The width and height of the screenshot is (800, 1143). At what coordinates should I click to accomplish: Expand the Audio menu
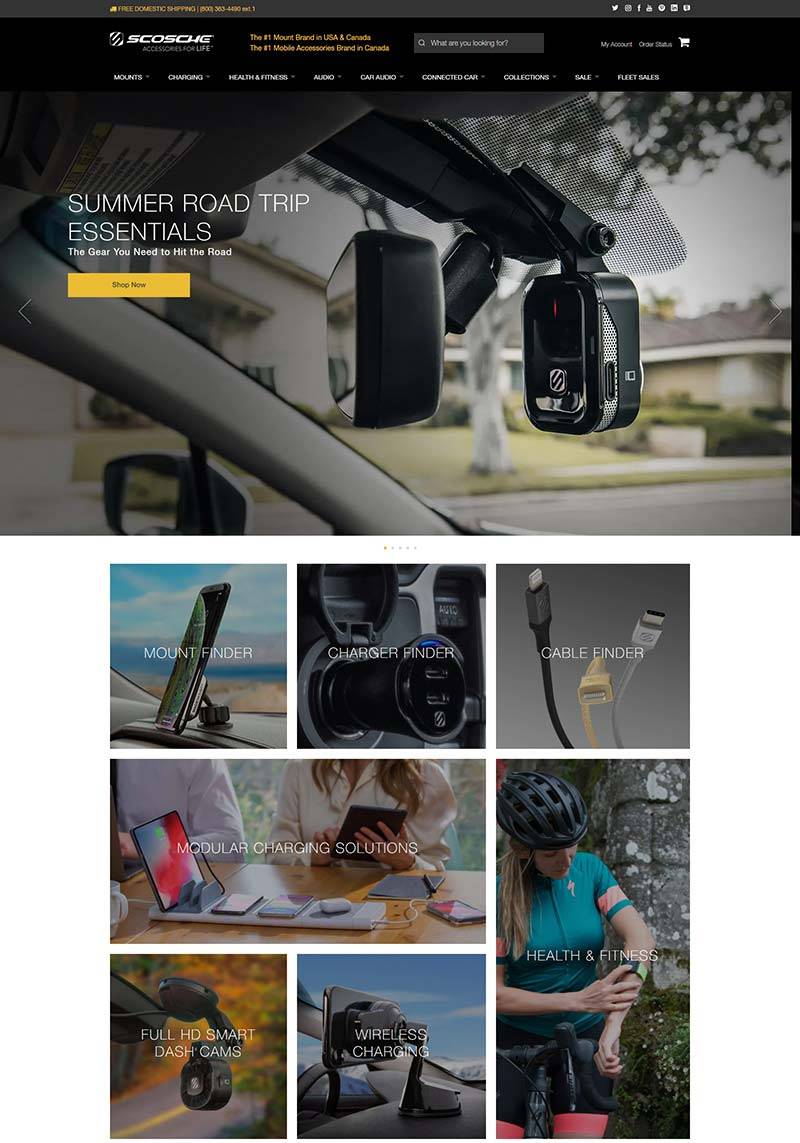click(x=327, y=77)
